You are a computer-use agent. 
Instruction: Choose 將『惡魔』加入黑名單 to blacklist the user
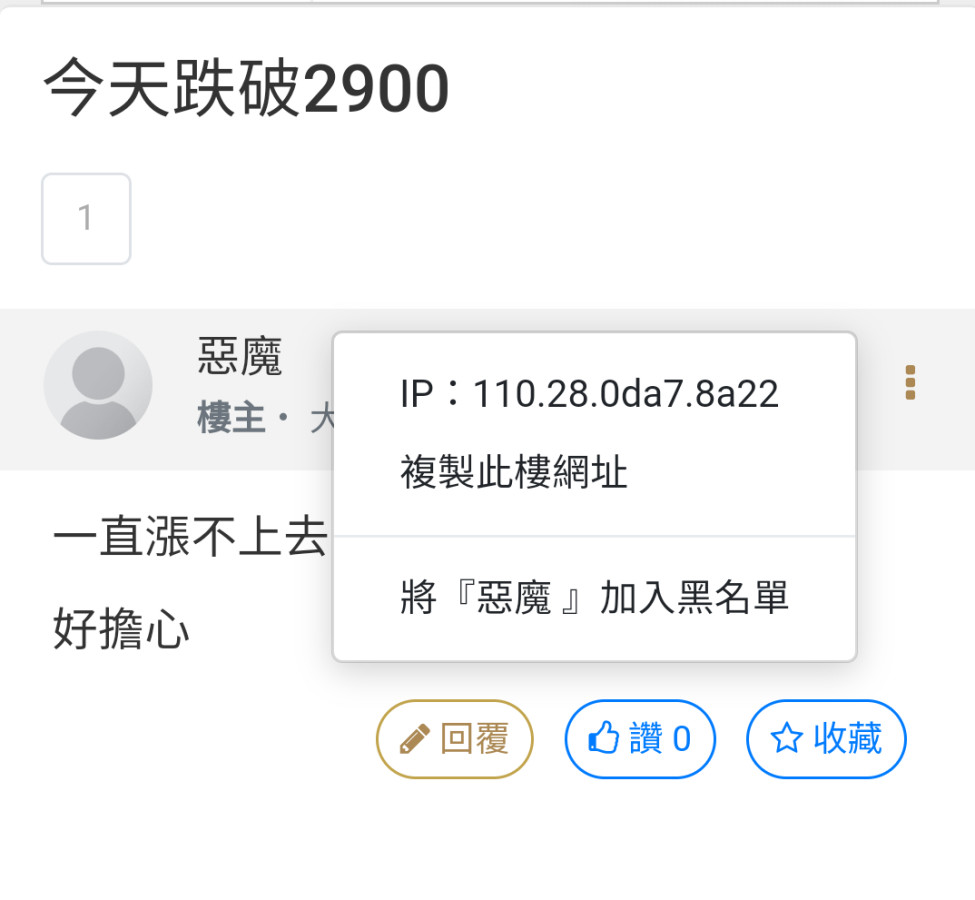coord(594,598)
